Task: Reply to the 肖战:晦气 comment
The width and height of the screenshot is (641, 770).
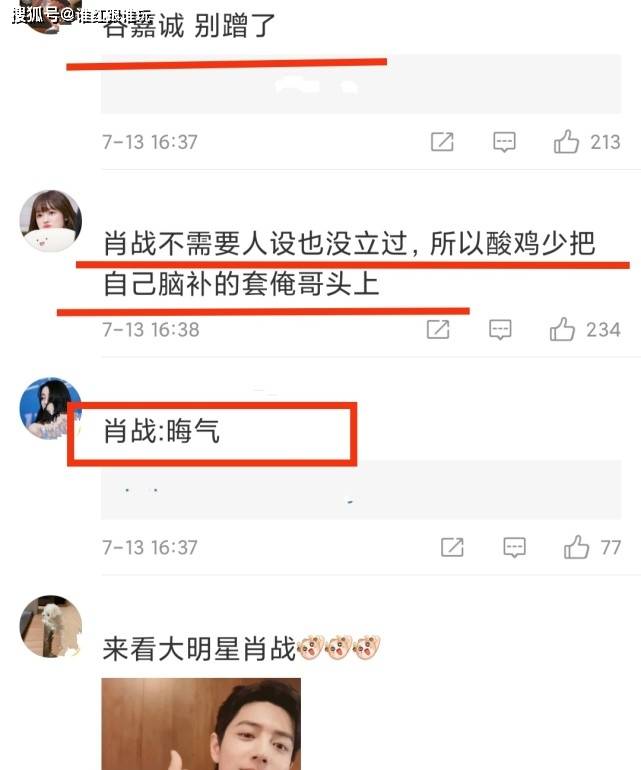Action: (x=514, y=547)
